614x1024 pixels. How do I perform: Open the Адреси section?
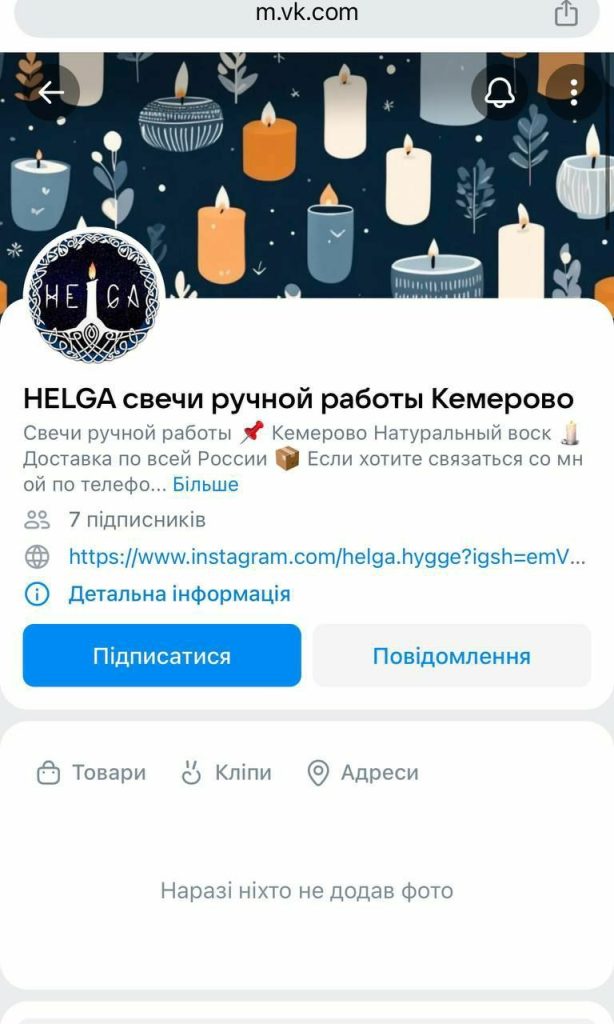tap(362, 773)
